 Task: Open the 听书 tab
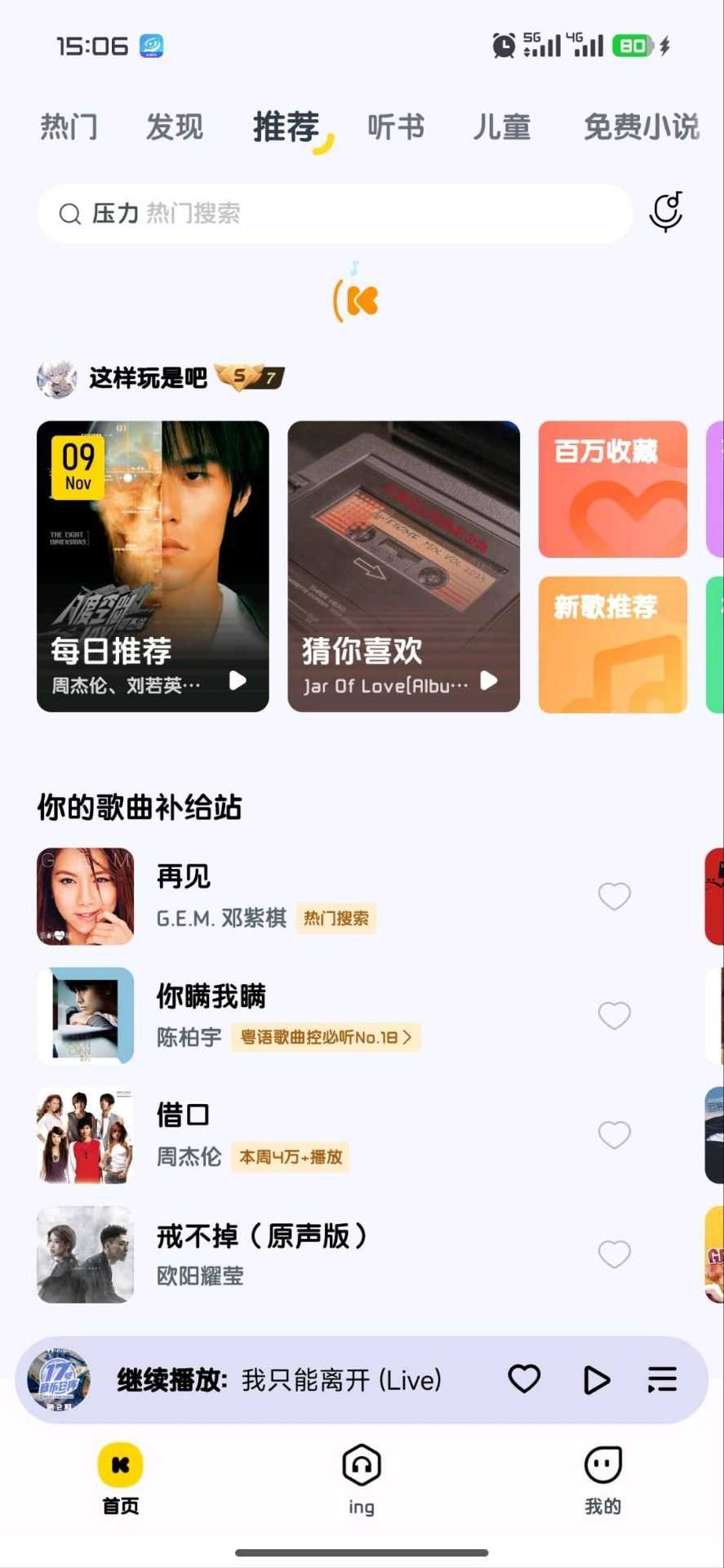pyautogui.click(x=396, y=127)
